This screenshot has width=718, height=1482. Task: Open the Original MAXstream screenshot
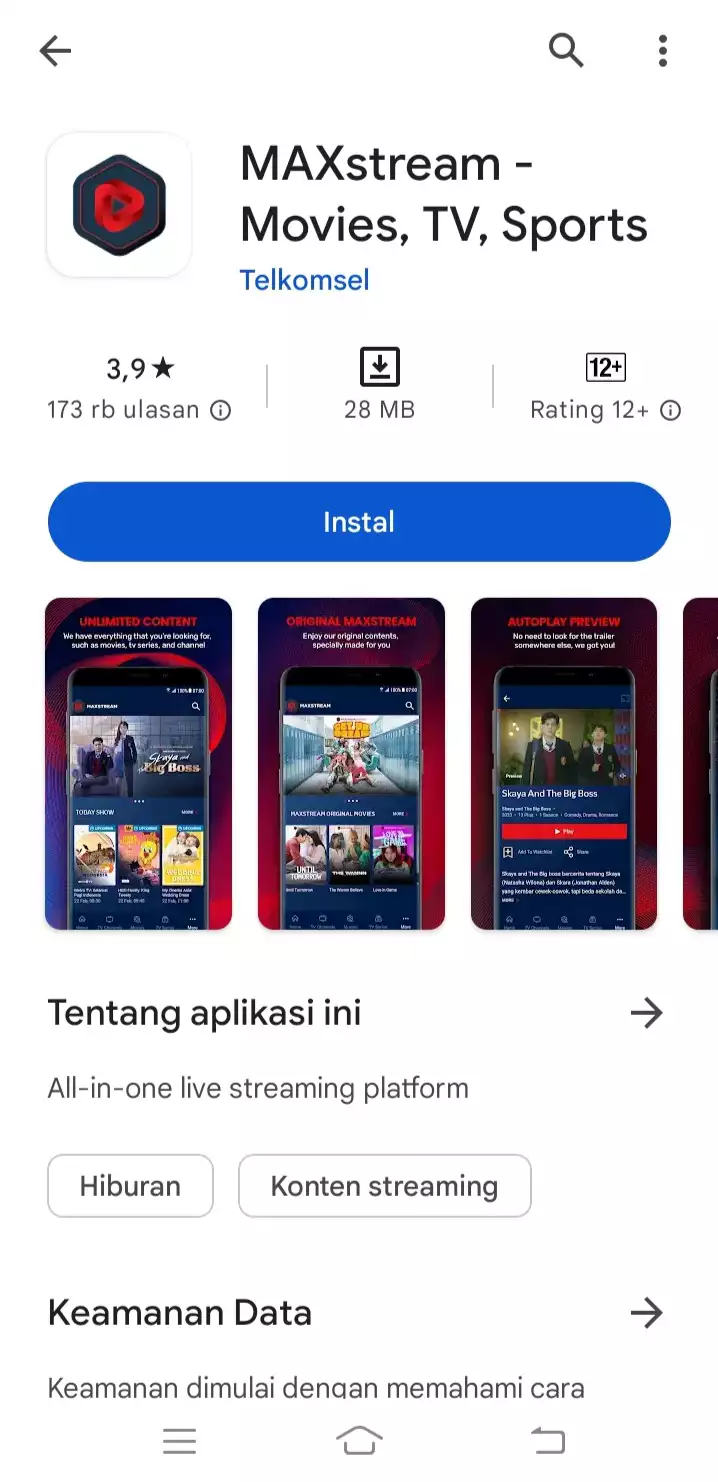click(x=351, y=764)
